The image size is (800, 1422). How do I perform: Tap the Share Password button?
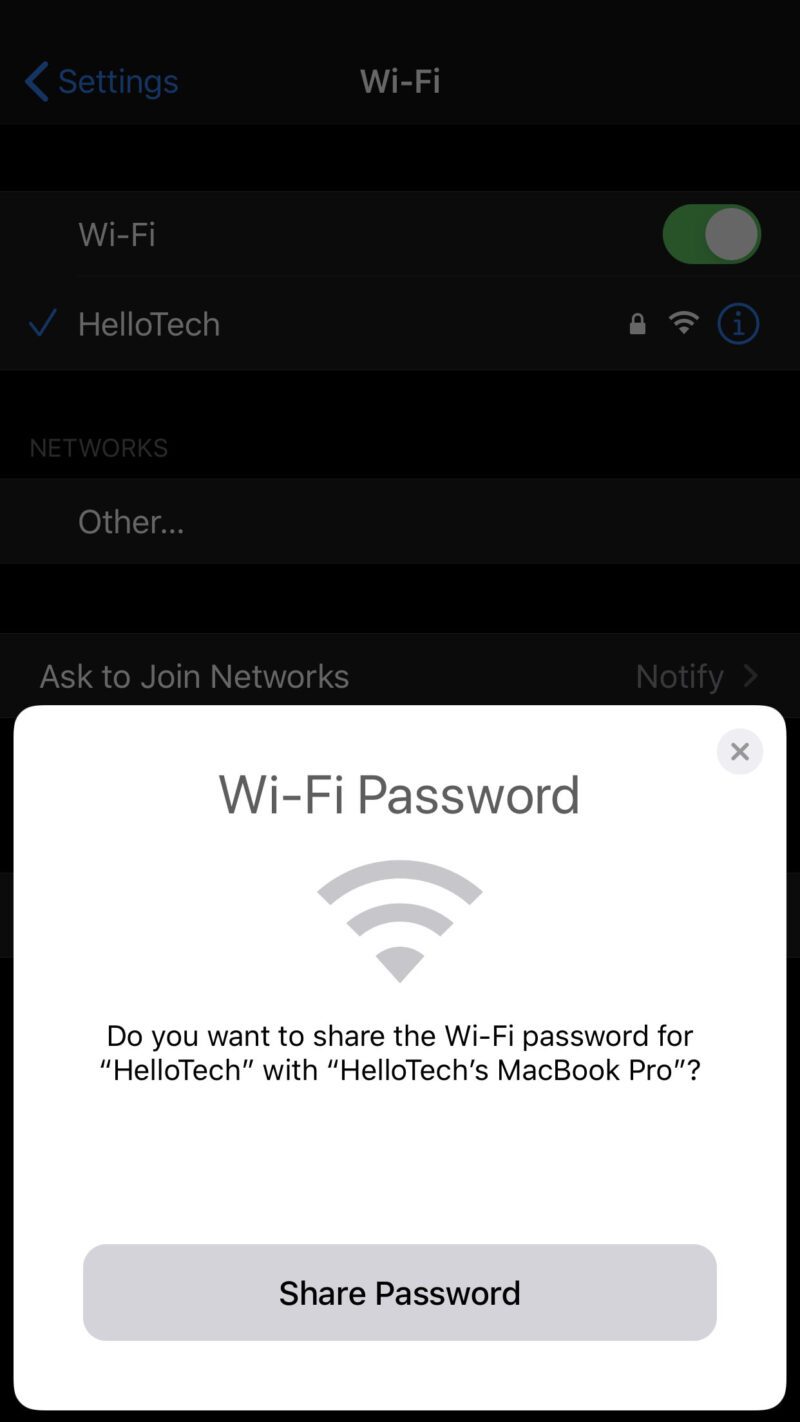399,1292
